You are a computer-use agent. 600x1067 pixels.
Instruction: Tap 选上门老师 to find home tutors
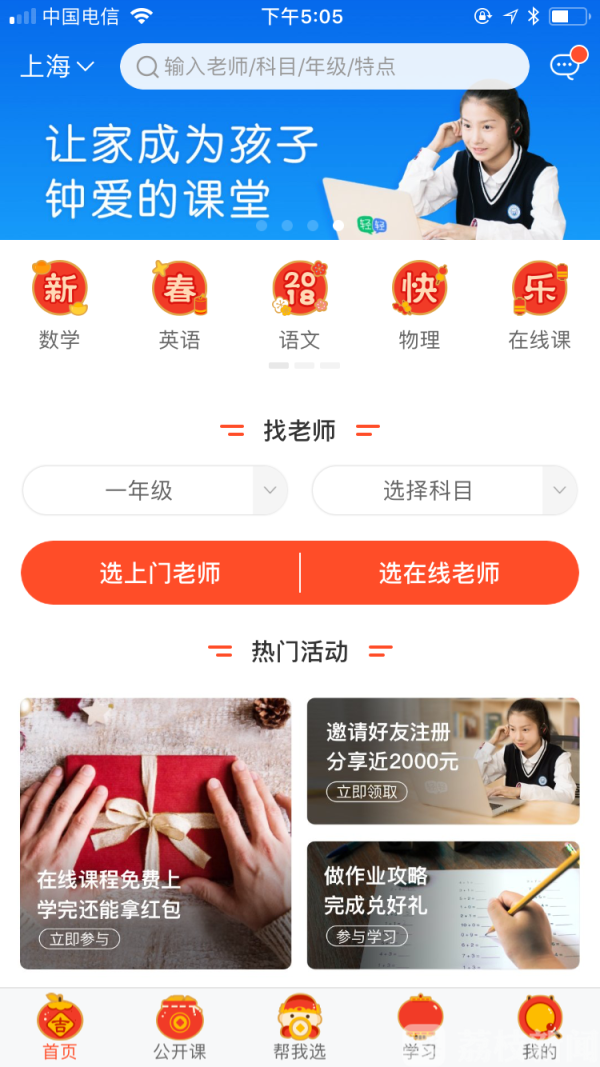coord(160,573)
